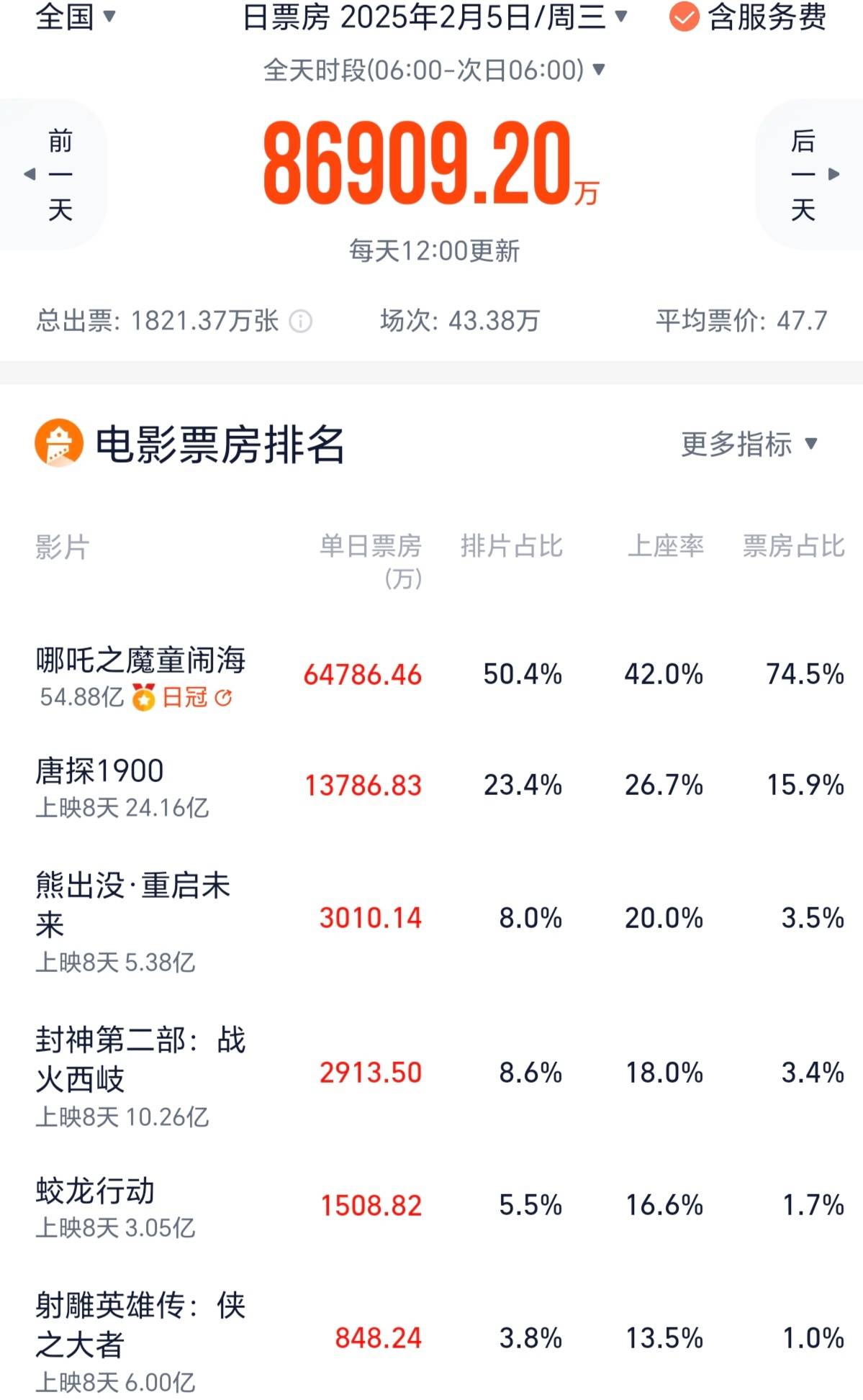863x1400 pixels.
Task: Open details for 哪吒之魔童闹海
Action: click(x=141, y=660)
